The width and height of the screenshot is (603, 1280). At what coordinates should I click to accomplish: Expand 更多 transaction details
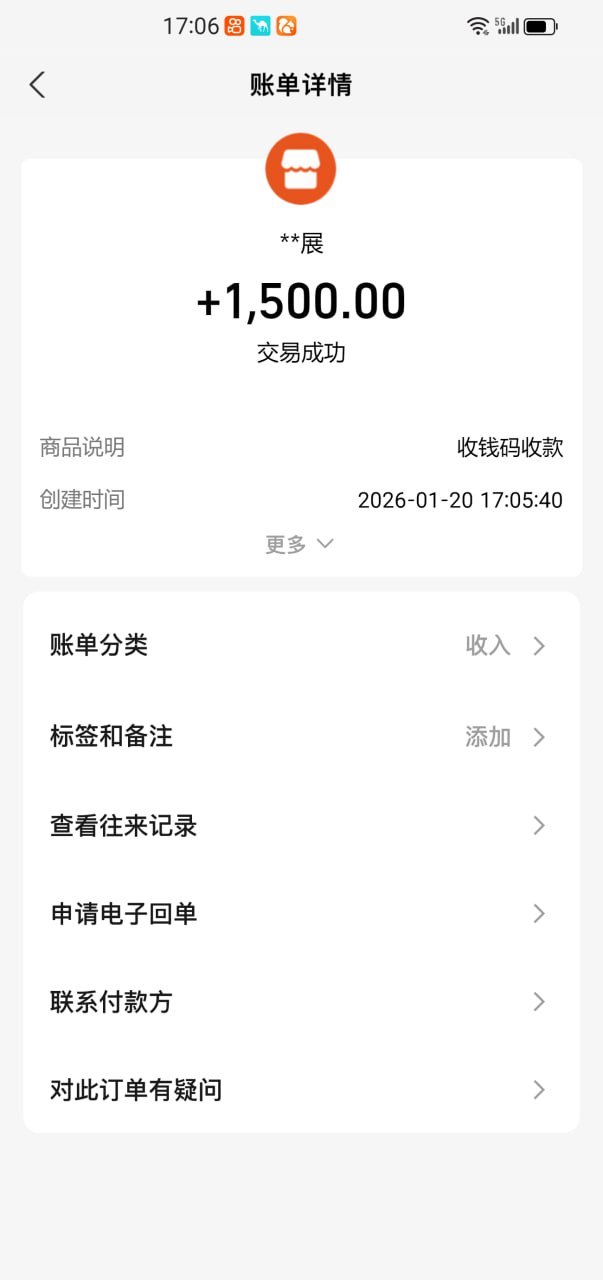[x=299, y=544]
